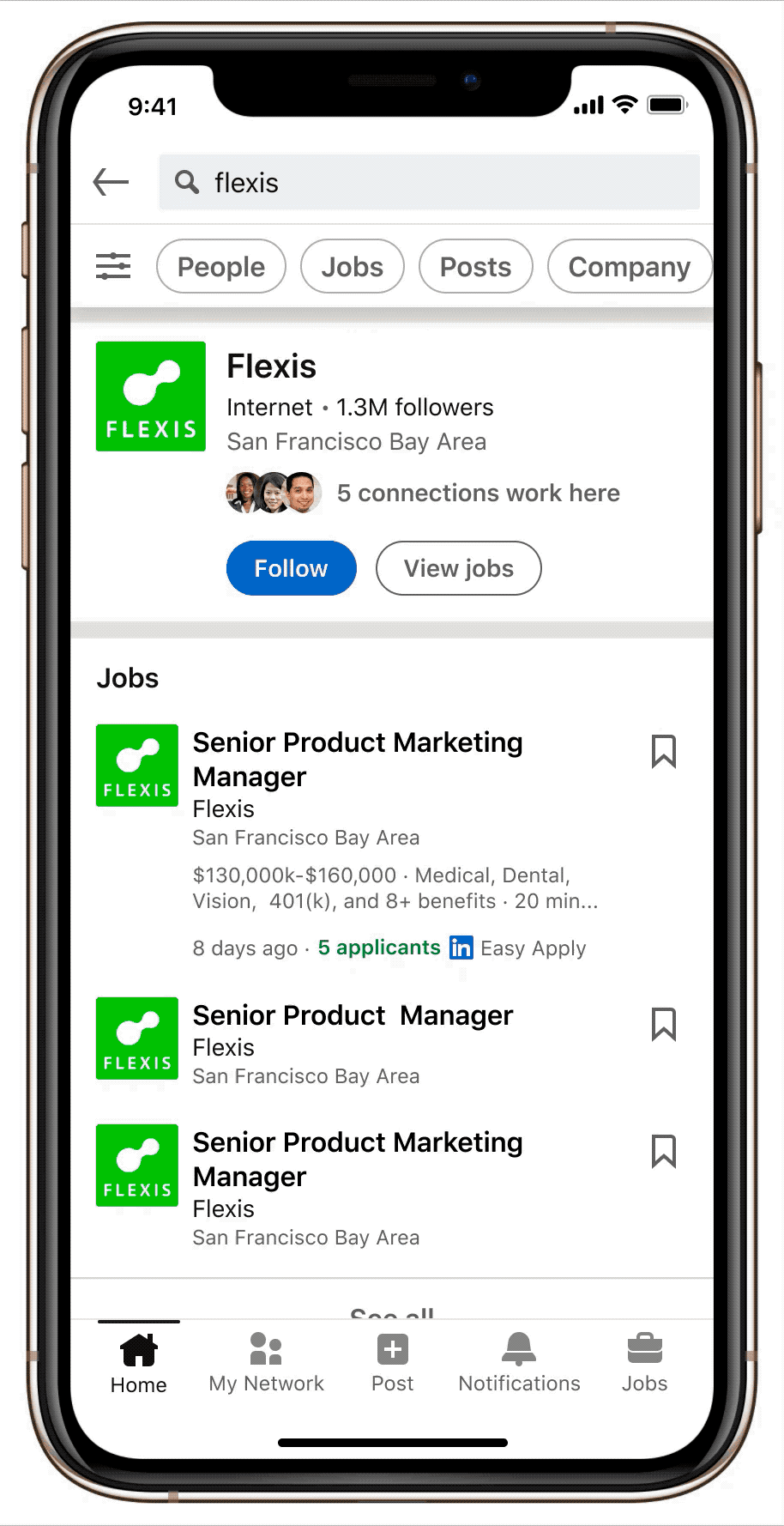Open the Senior Product Manager job
This screenshot has height=1526, width=784.
tap(353, 1015)
